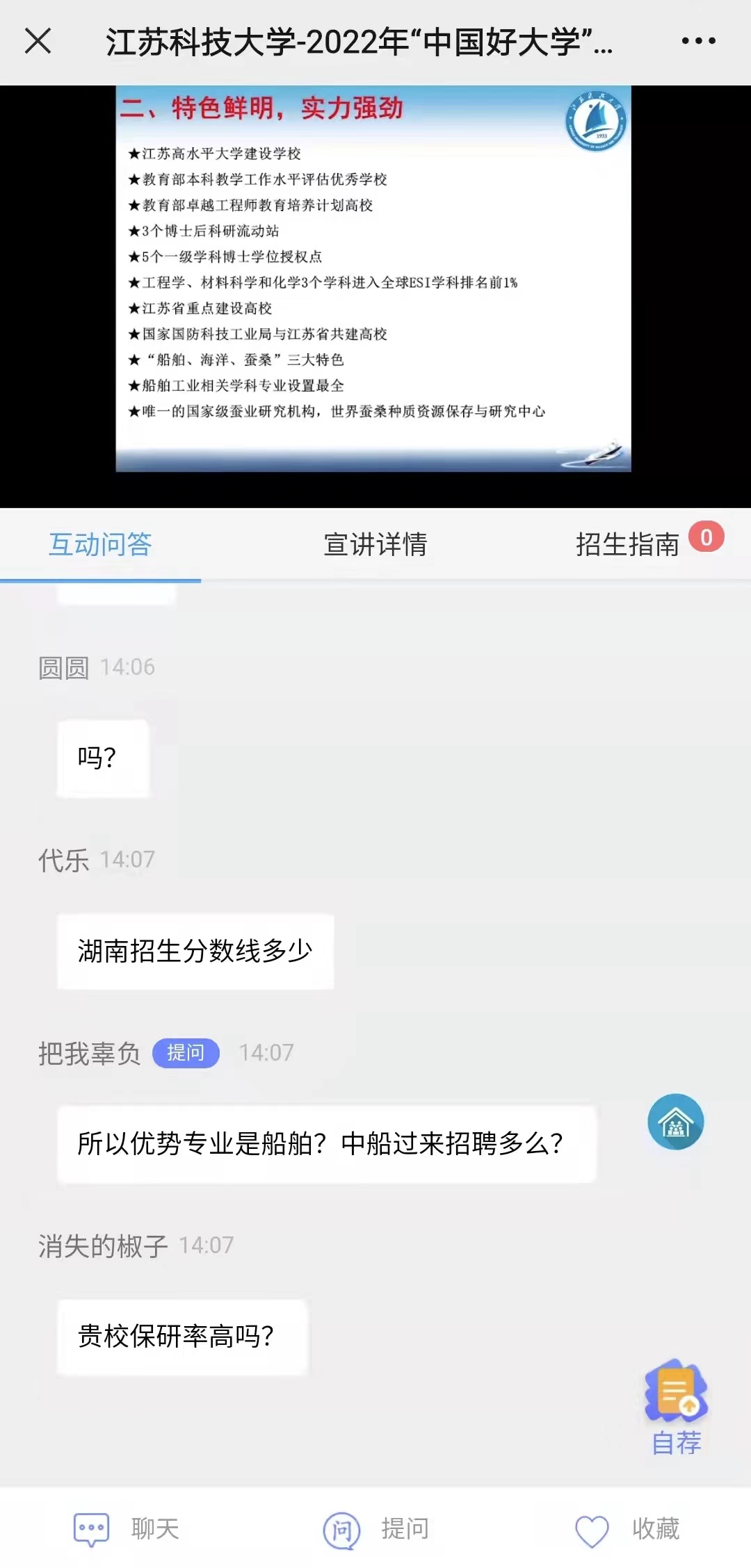Image resolution: width=751 pixels, height=1568 pixels.
Task: Open the three-dot overflow menu
Action: (x=698, y=41)
